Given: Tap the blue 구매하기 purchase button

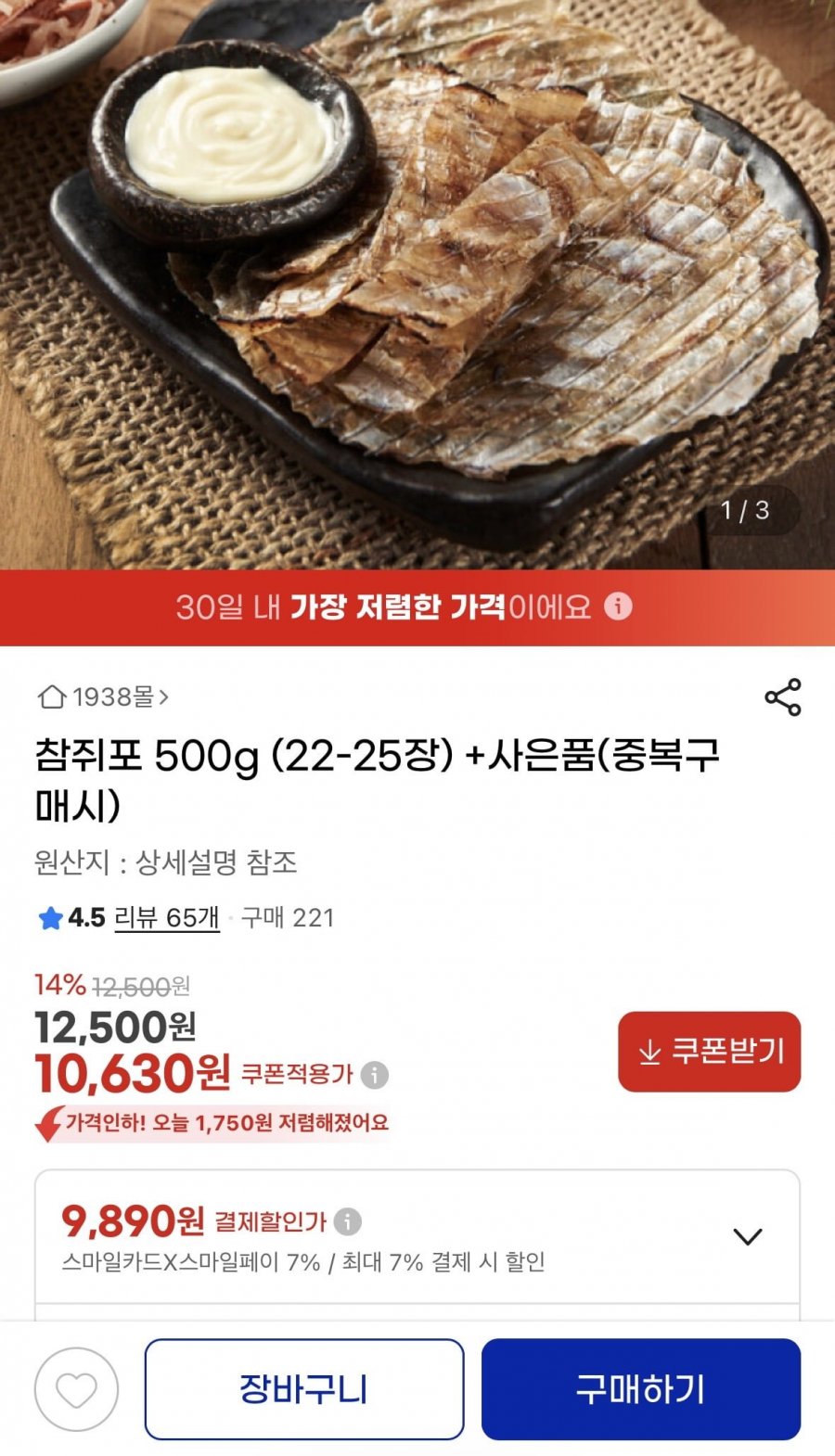Looking at the screenshot, I should point(640,1388).
